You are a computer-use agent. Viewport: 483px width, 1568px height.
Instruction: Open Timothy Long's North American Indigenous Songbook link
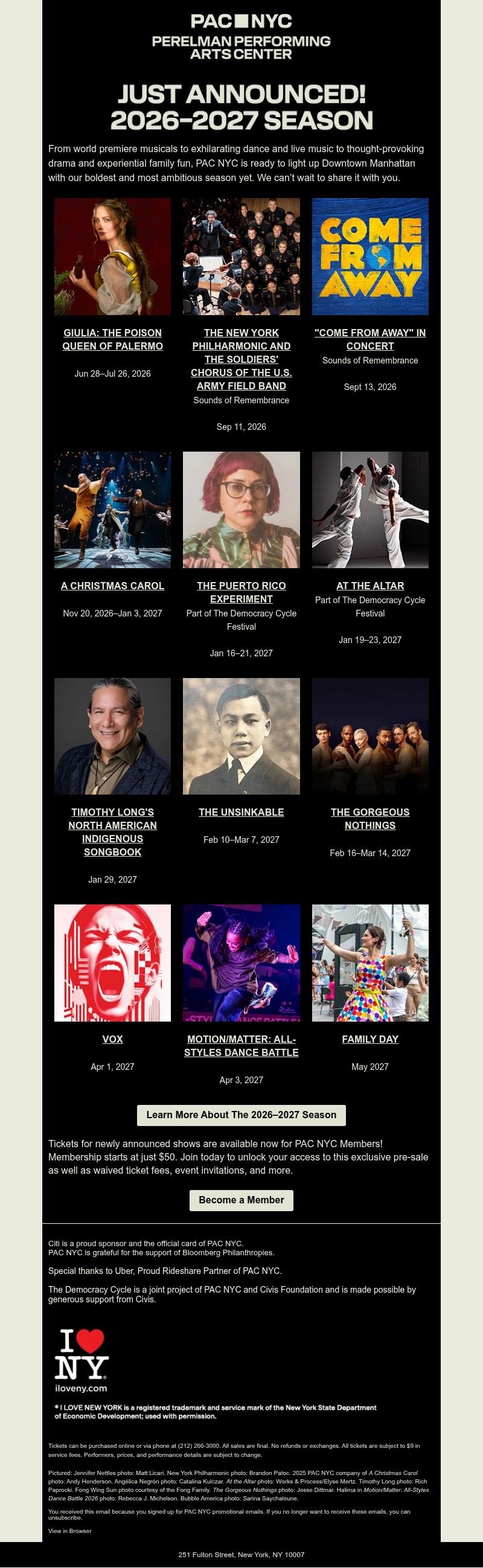112,832
